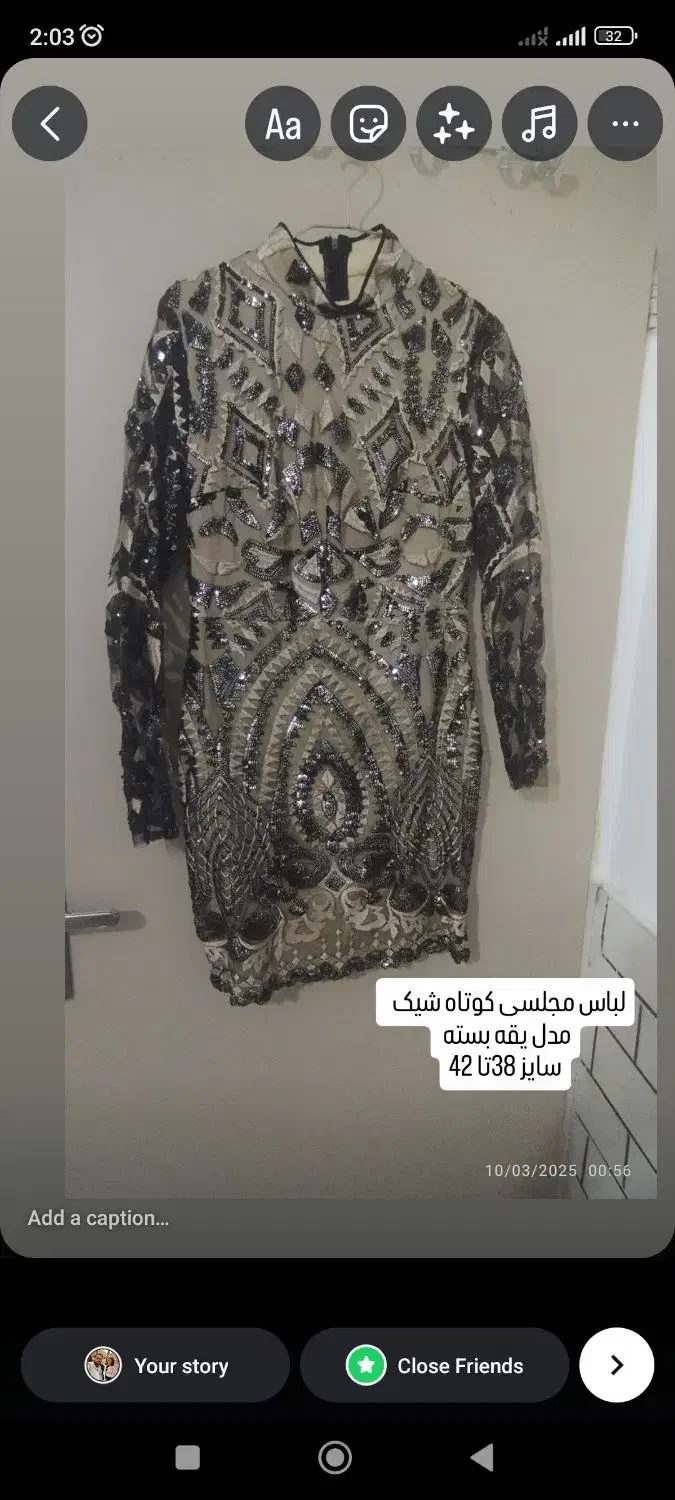Go back with the top-left arrow
This screenshot has height=1500, width=675.
coord(50,124)
